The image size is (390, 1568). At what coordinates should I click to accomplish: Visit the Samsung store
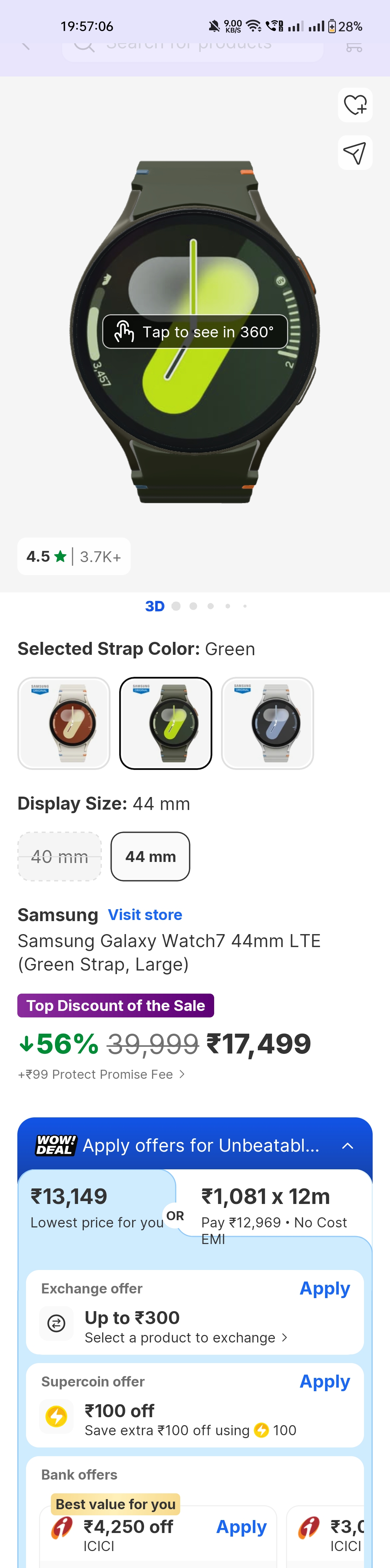pyautogui.click(x=145, y=915)
